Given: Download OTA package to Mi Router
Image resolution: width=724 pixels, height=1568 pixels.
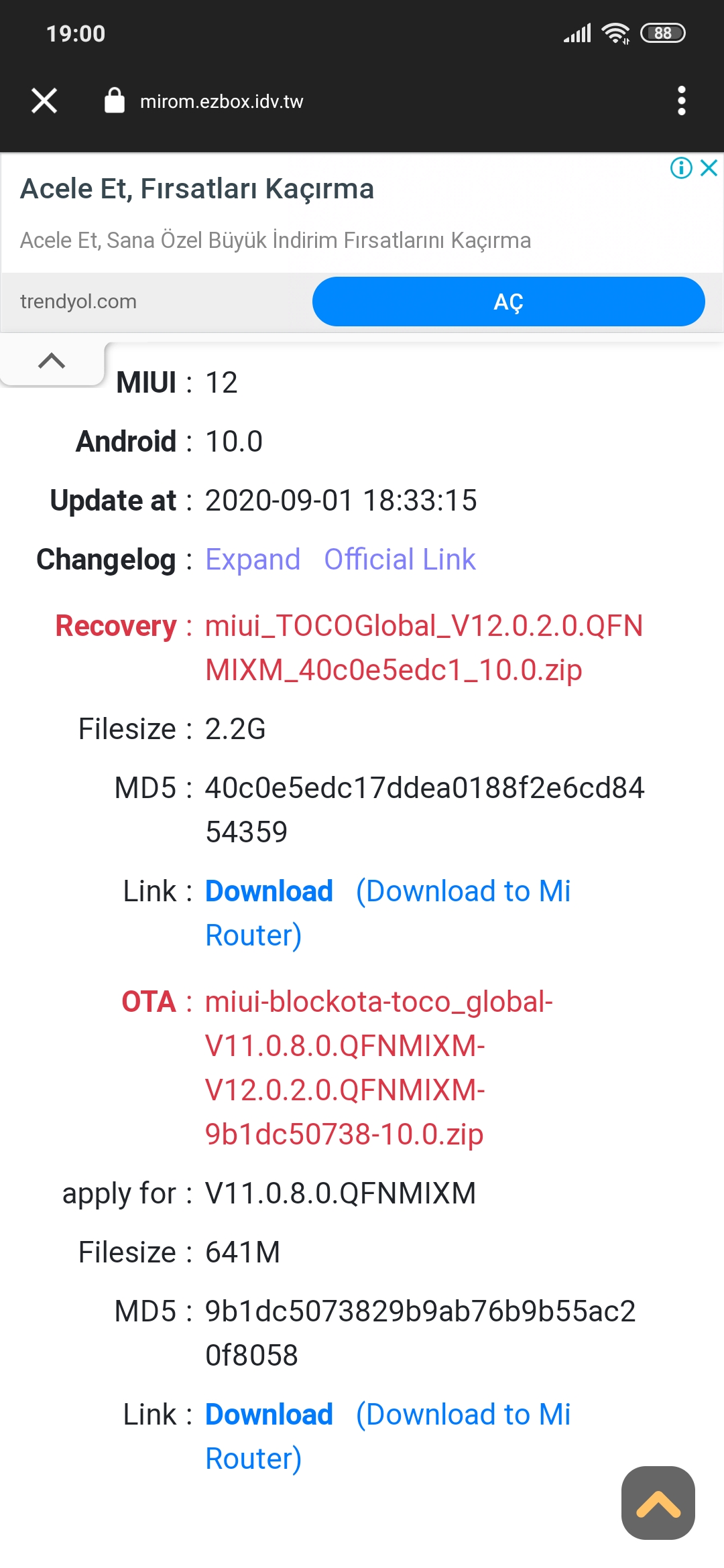Looking at the screenshot, I should pyautogui.click(x=388, y=1437).
